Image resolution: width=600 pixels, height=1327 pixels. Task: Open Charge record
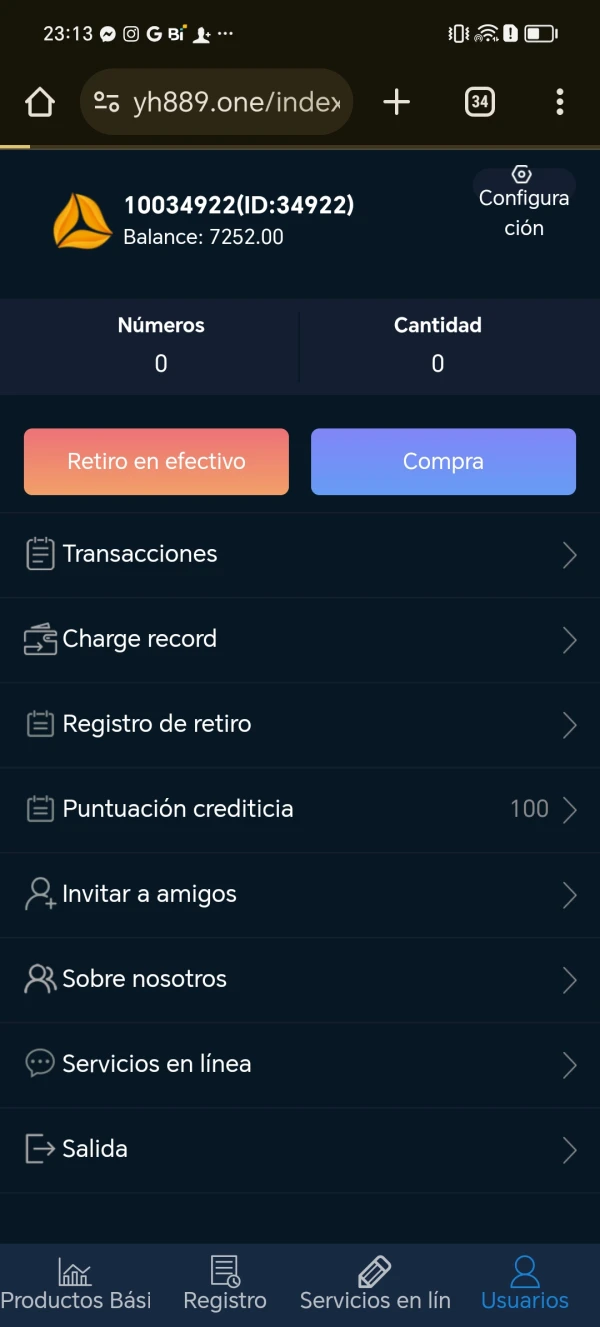point(300,640)
